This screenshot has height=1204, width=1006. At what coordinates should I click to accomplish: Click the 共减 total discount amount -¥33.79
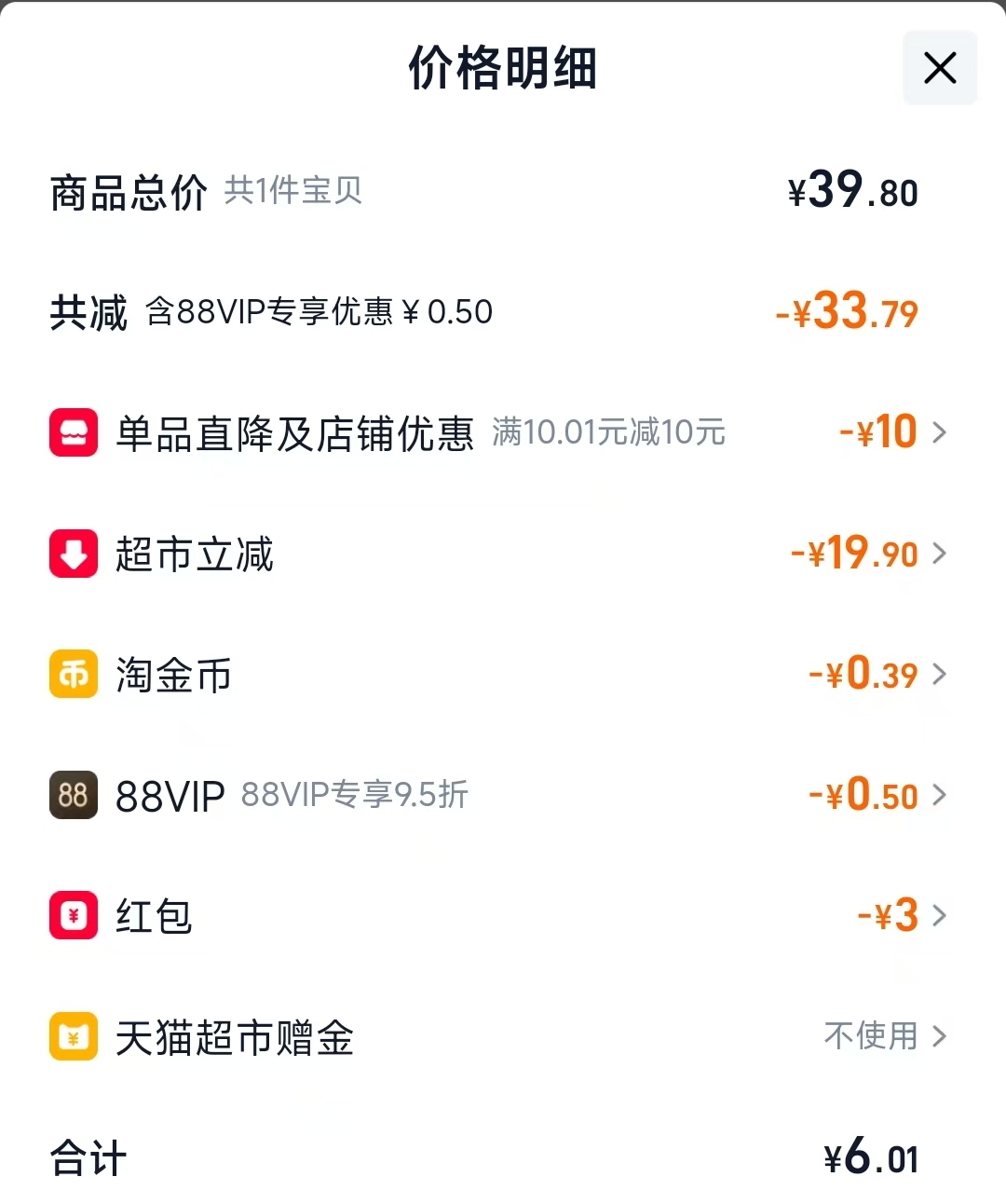point(847,312)
